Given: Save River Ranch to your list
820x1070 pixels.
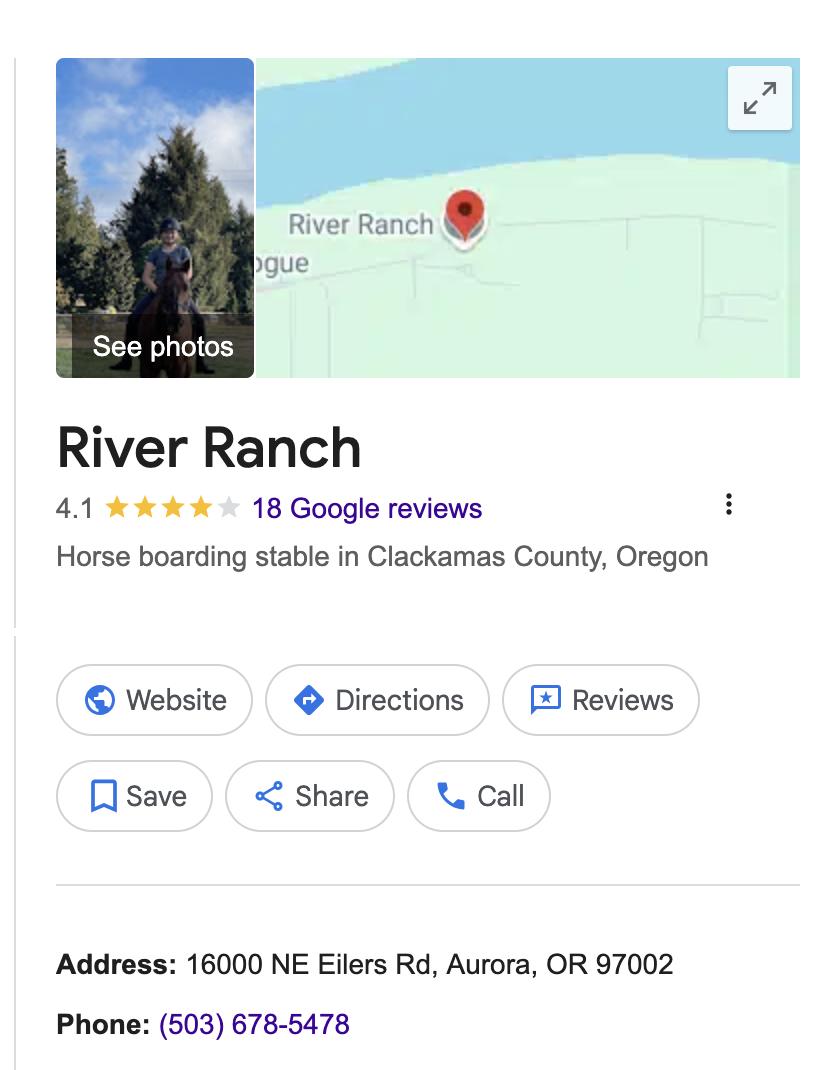Looking at the screenshot, I should pyautogui.click(x=135, y=796).
